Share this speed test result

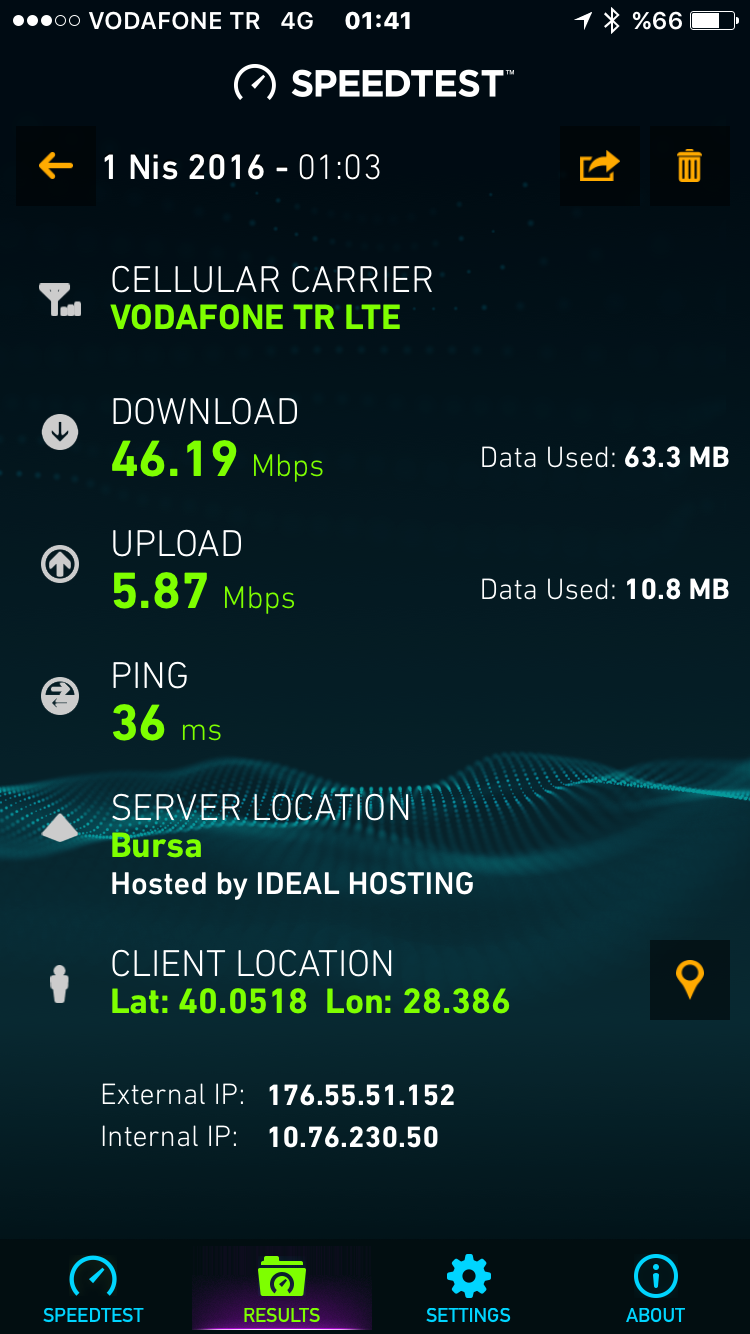tap(600, 166)
